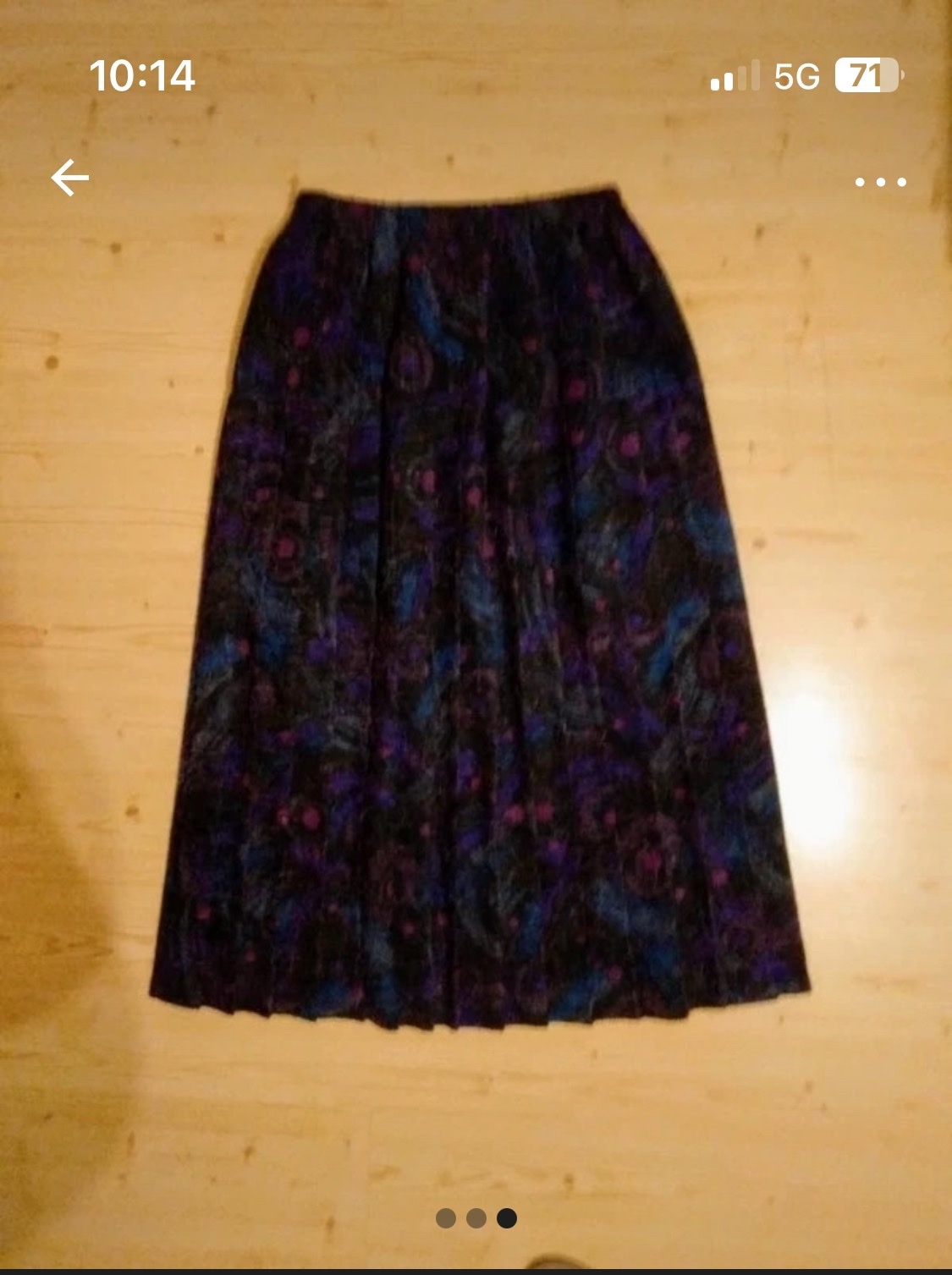
Task: Jump to the first photo indicator dot
Action: coord(446,1218)
